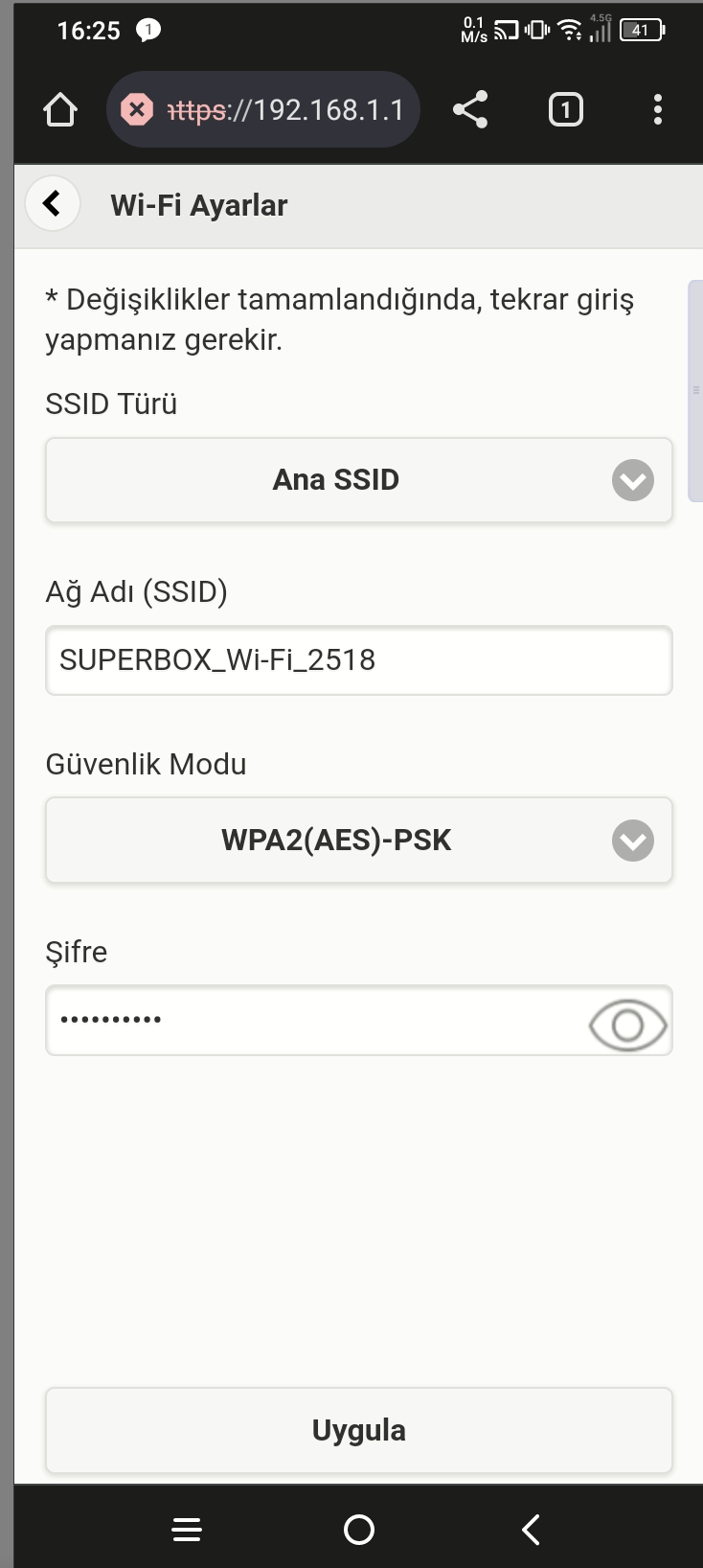Show the hidden Wi-Fi password with eye icon
Screen dimensions: 703x1568
point(627,1025)
